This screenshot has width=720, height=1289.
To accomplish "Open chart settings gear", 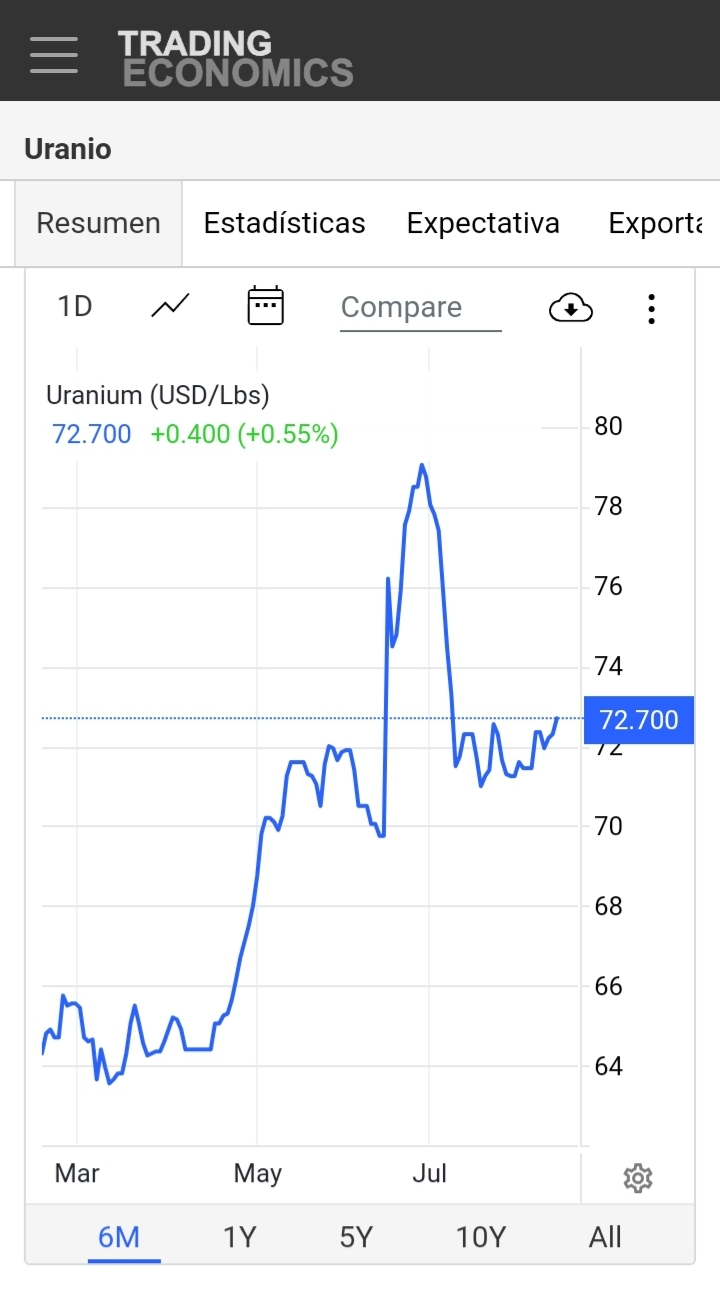I will tap(638, 1178).
